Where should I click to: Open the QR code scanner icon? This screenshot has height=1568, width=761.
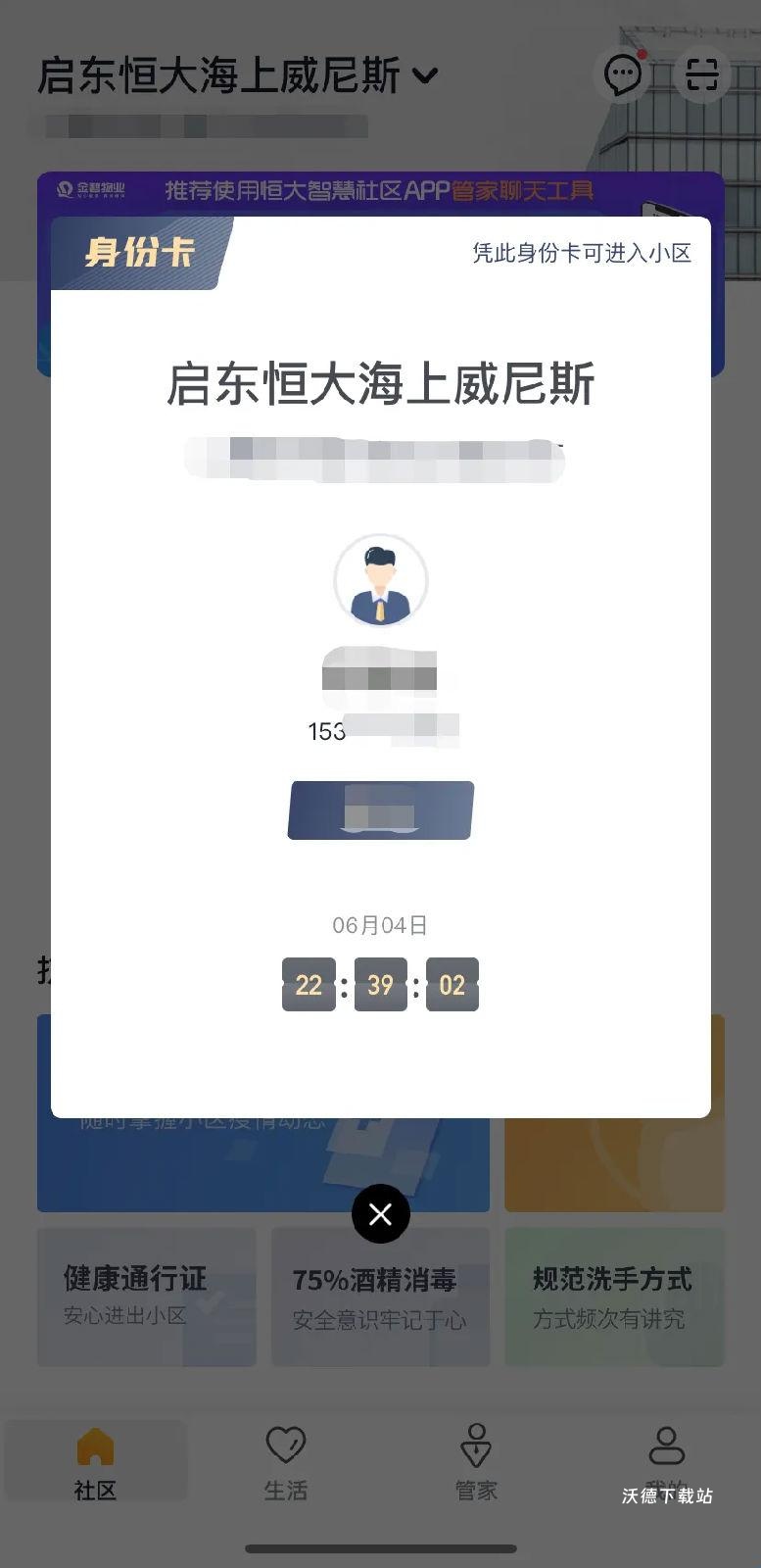tap(703, 74)
